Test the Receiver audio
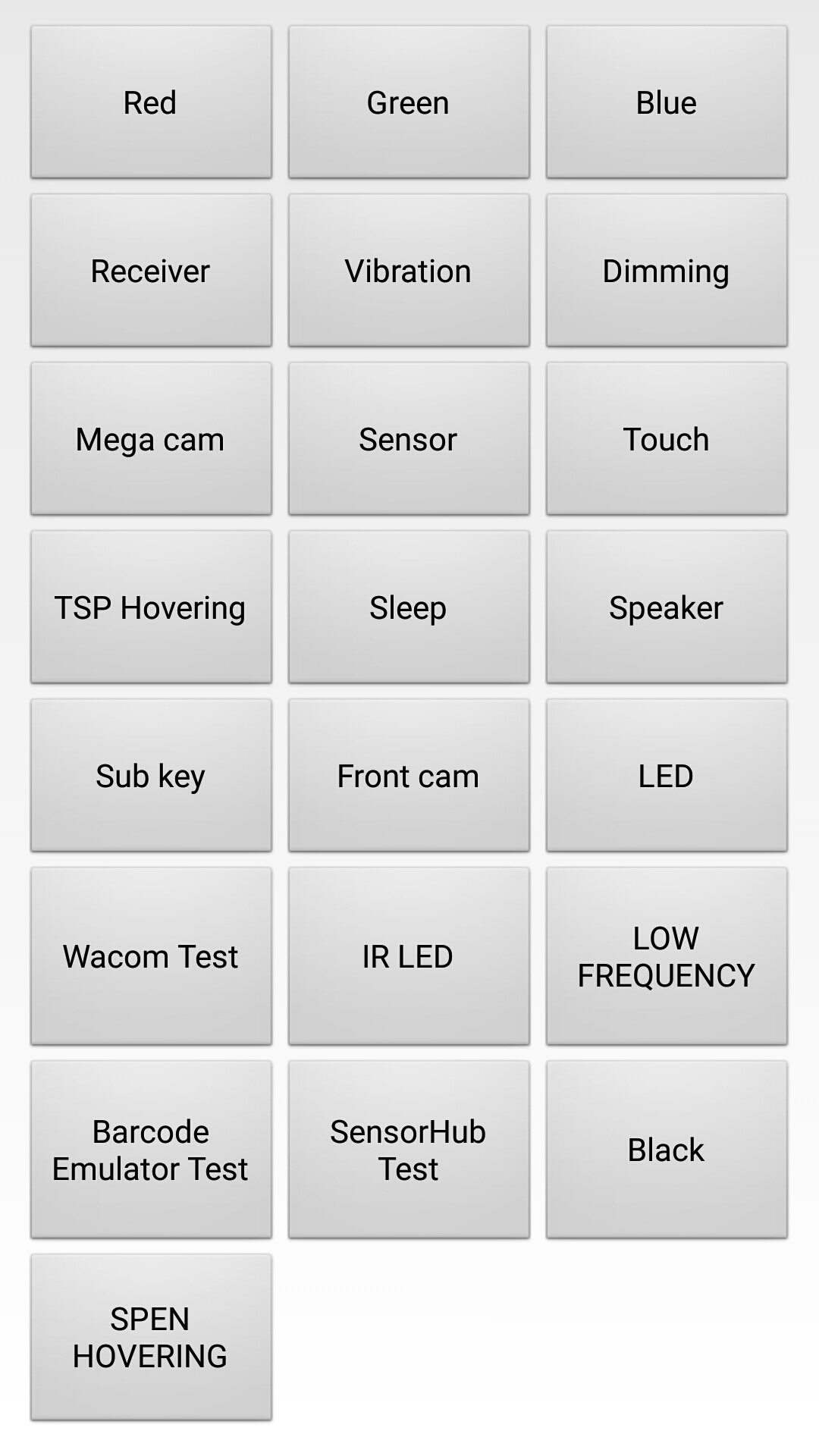This screenshot has width=819, height=1456. point(151,271)
